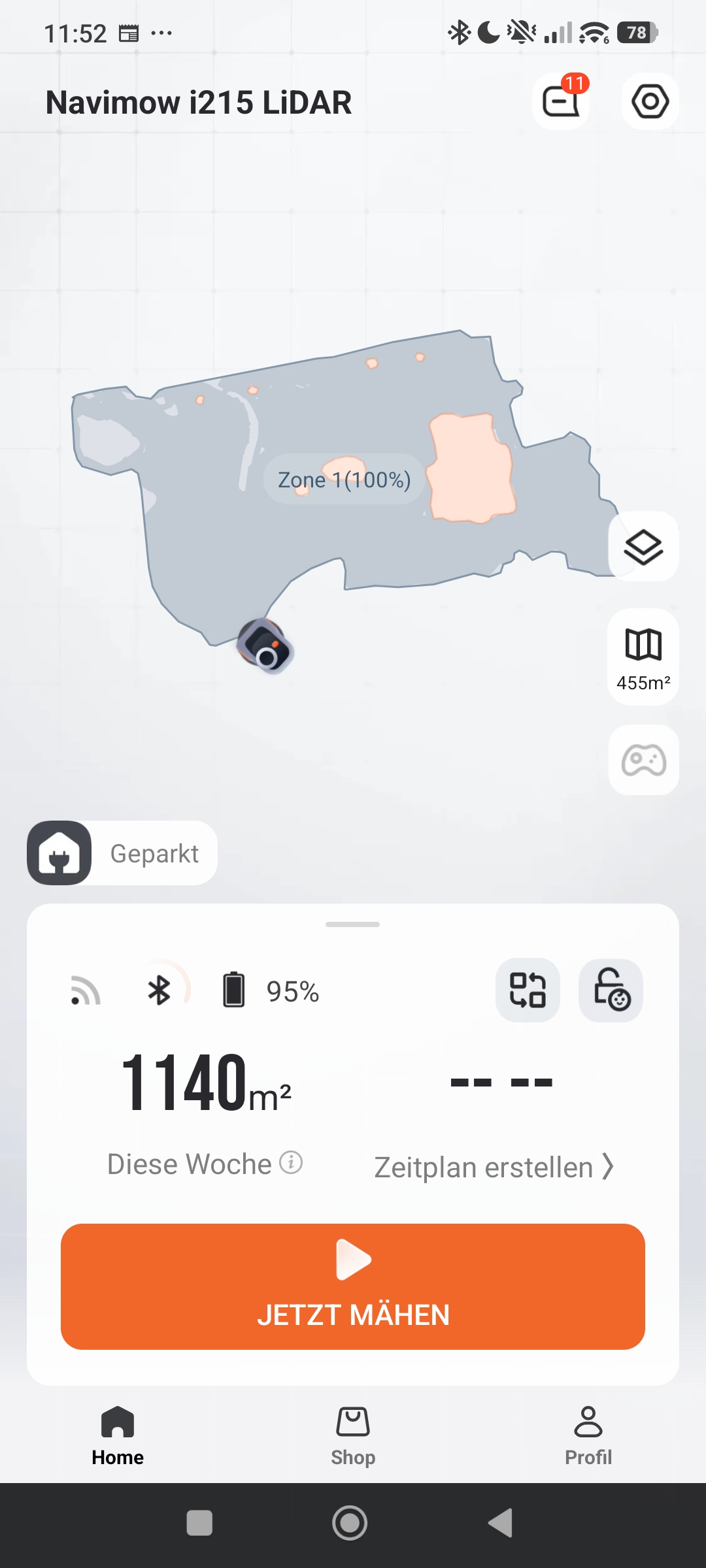Open Zeitplan erstellen
The image size is (706, 1568).
494,1167
